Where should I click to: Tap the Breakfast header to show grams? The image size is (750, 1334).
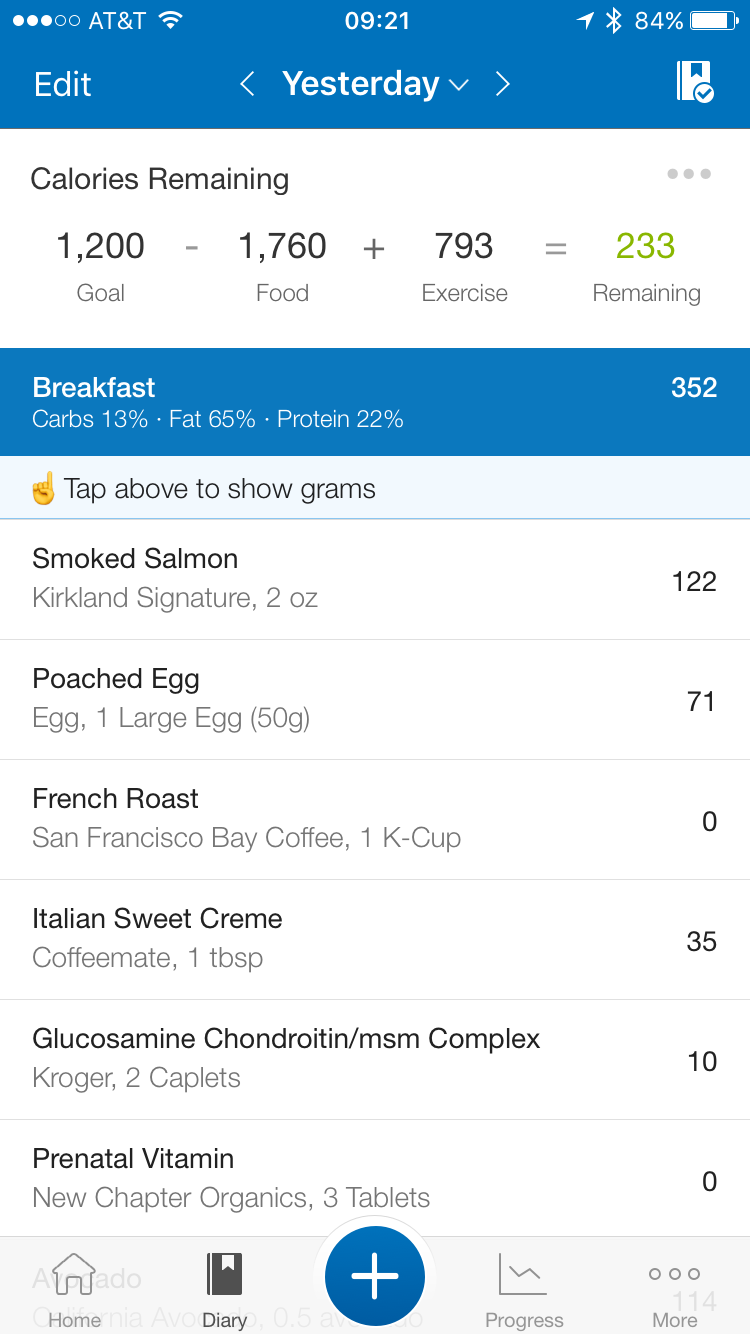[375, 401]
